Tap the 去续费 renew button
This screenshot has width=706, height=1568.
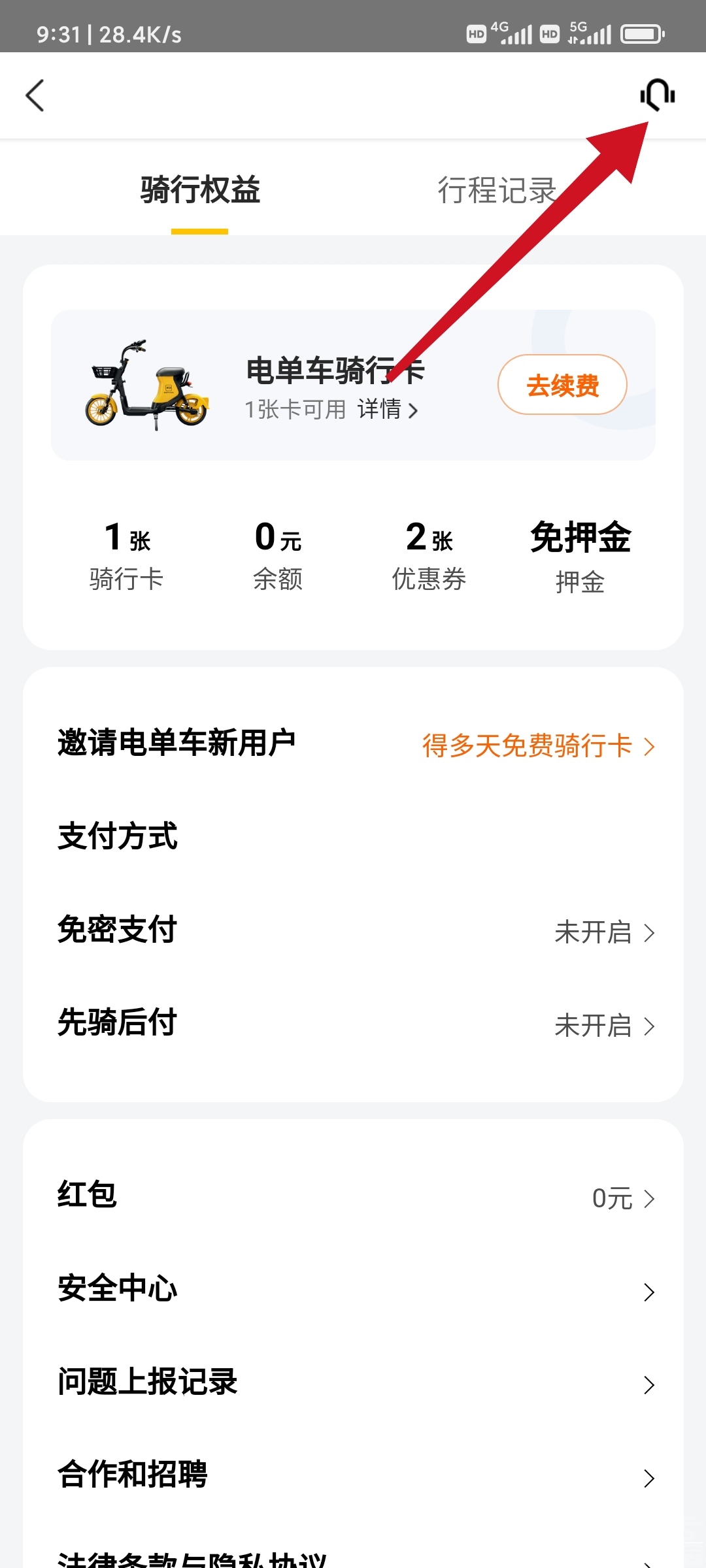pyautogui.click(x=562, y=385)
